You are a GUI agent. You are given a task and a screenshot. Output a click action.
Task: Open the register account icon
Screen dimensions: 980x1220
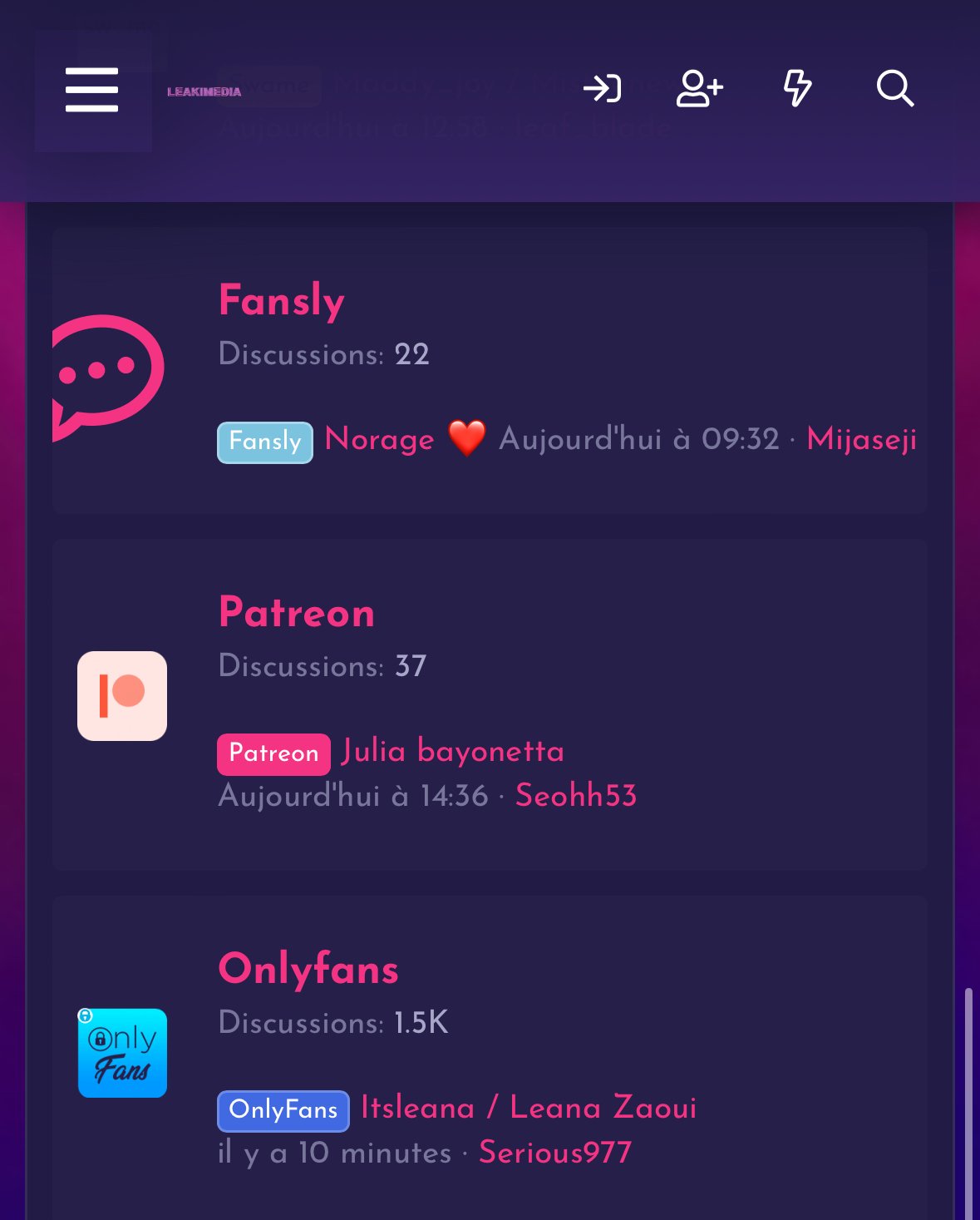pos(700,88)
